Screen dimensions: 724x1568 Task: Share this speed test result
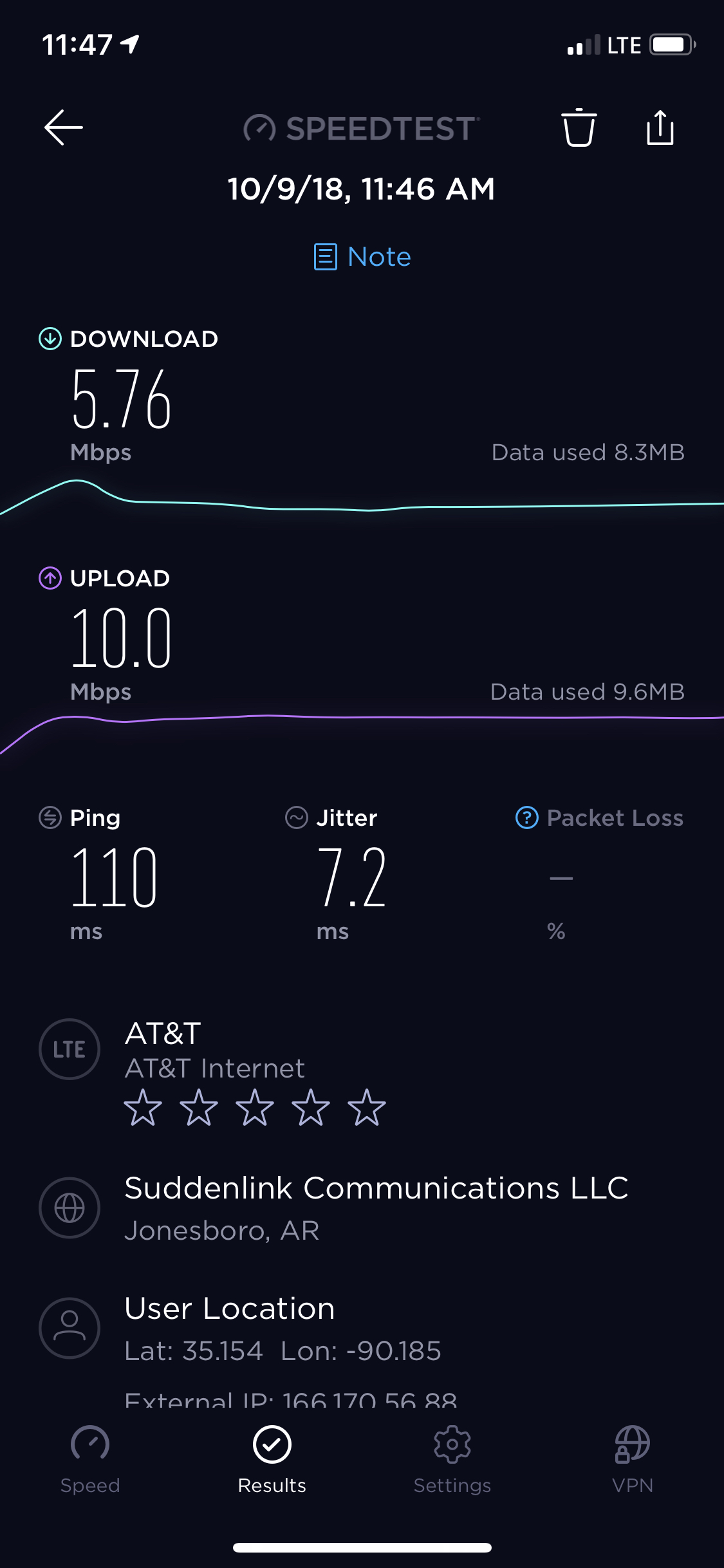tap(660, 127)
